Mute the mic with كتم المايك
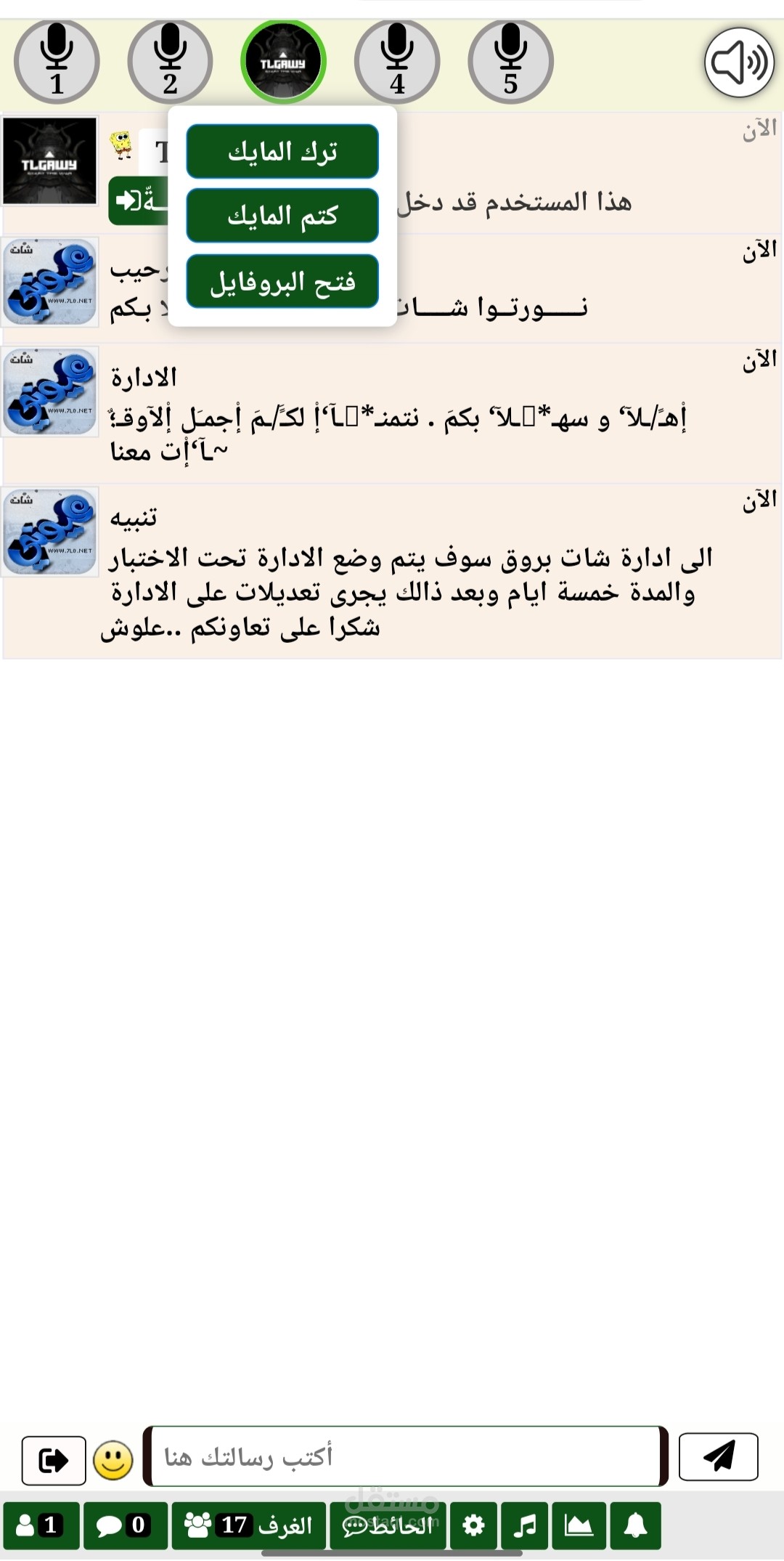 pyautogui.click(x=282, y=216)
